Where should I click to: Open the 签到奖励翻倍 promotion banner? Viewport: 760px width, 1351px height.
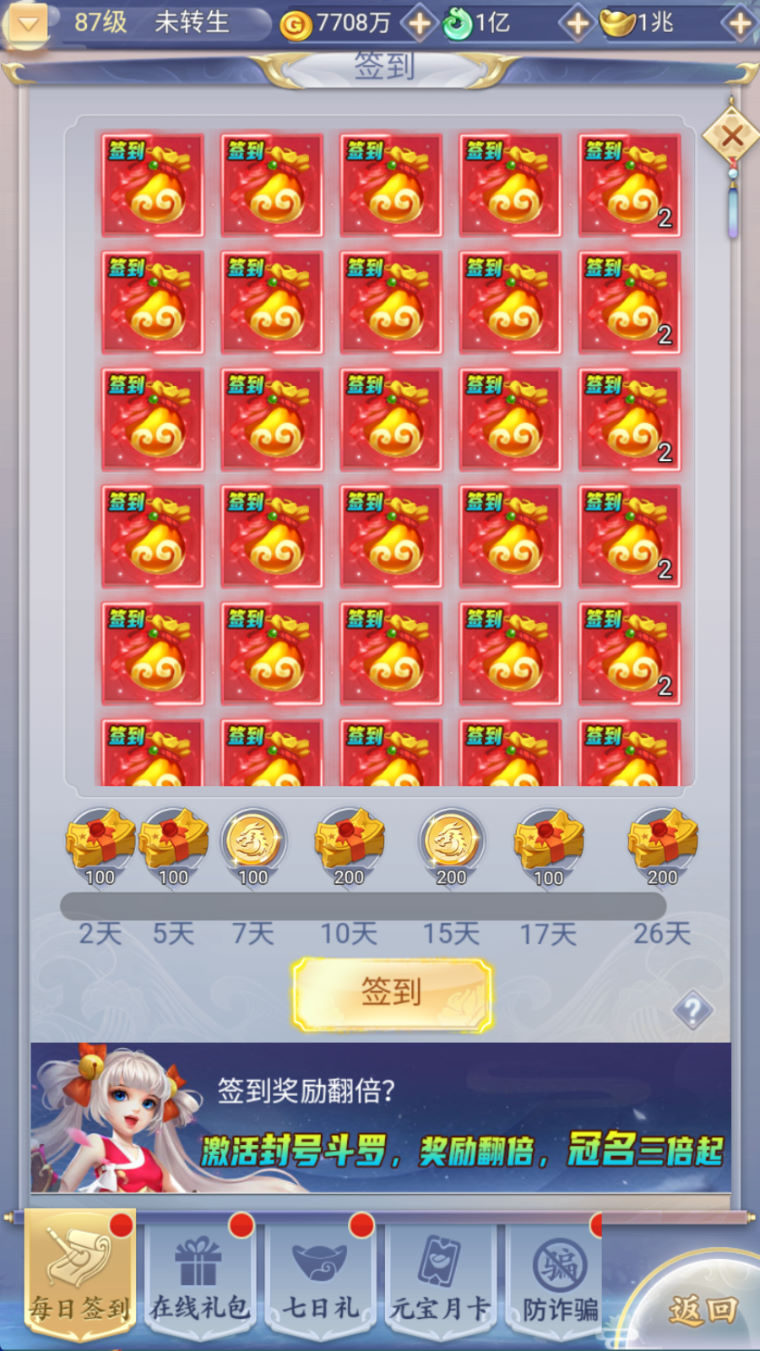coord(380,1117)
